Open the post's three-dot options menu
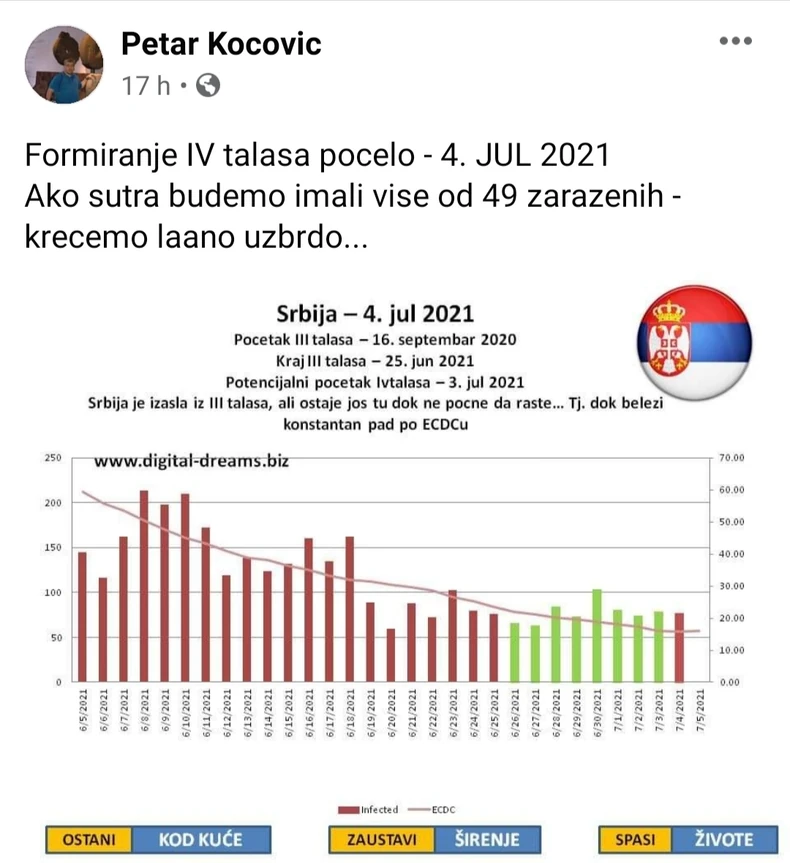Viewport: 790px width, 863px height. click(x=735, y=41)
